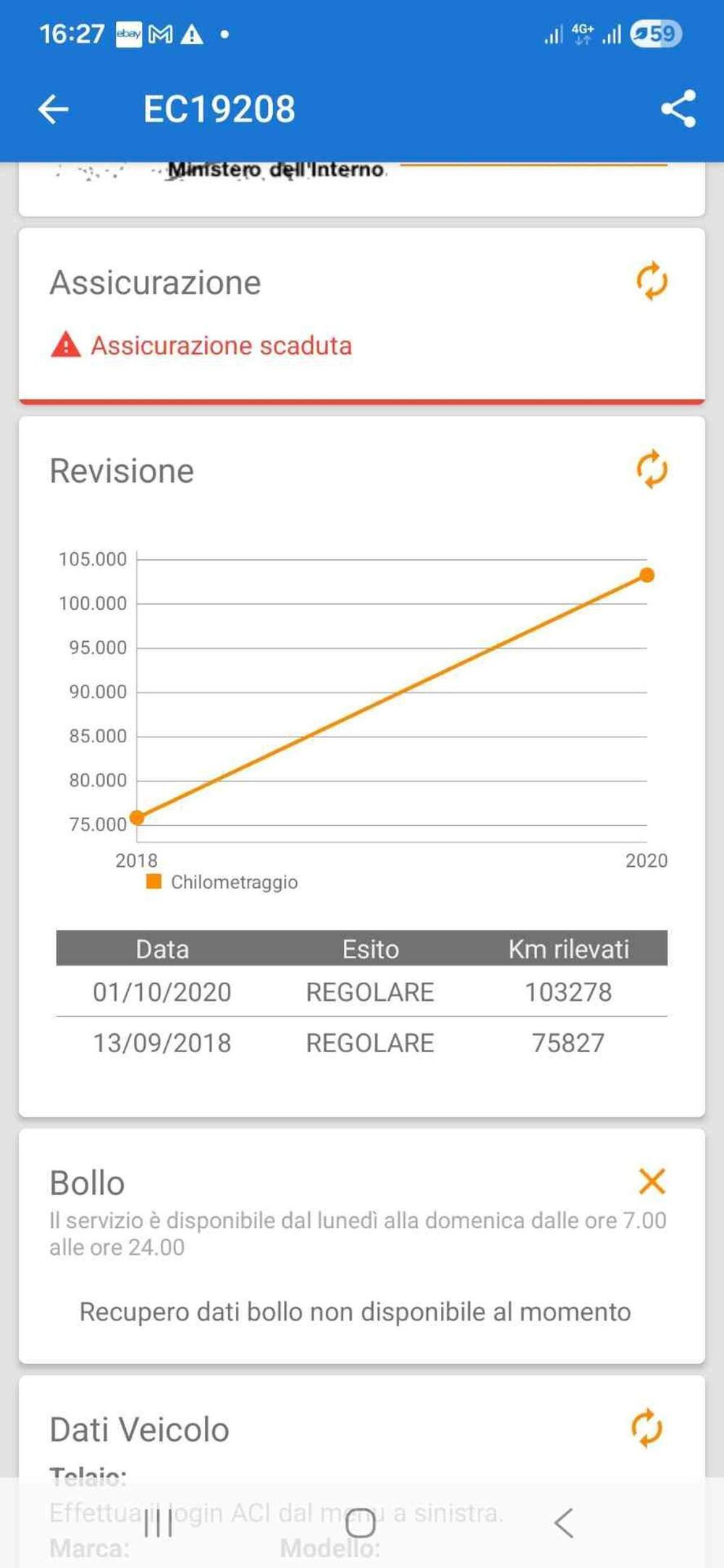Refresh the Dati Veicolo section
Screen dimensions: 724x1568
pos(647,1428)
